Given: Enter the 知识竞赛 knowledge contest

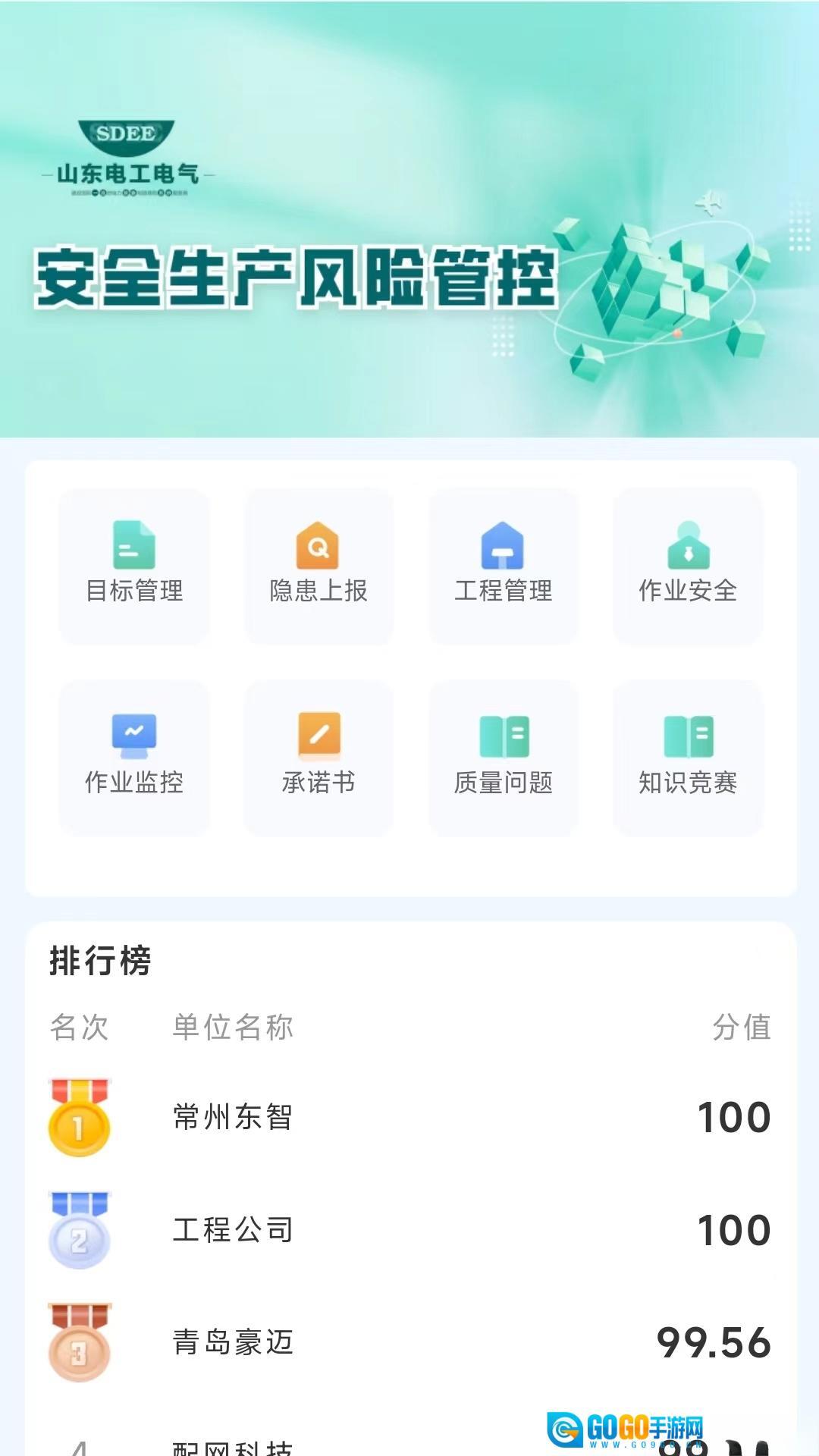Looking at the screenshot, I should (688, 757).
